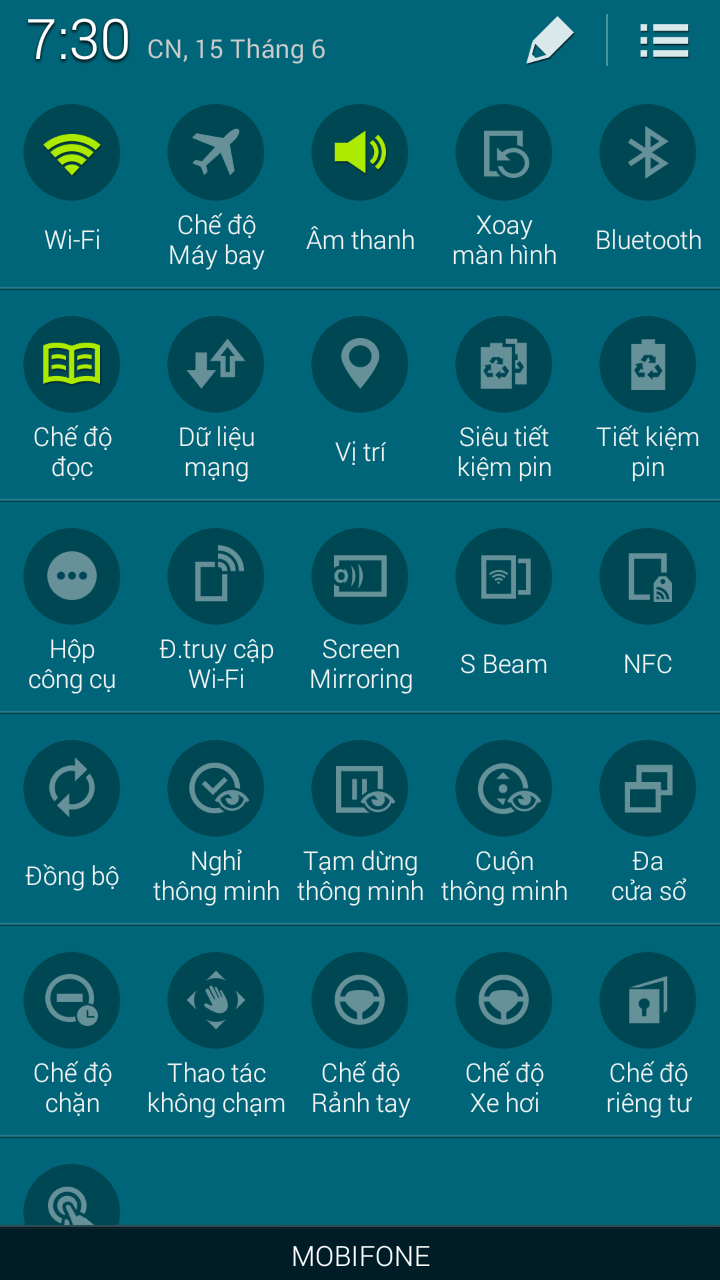Image resolution: width=720 pixels, height=1280 pixels.
Task: Turn on Vị trí location
Action: (x=360, y=365)
